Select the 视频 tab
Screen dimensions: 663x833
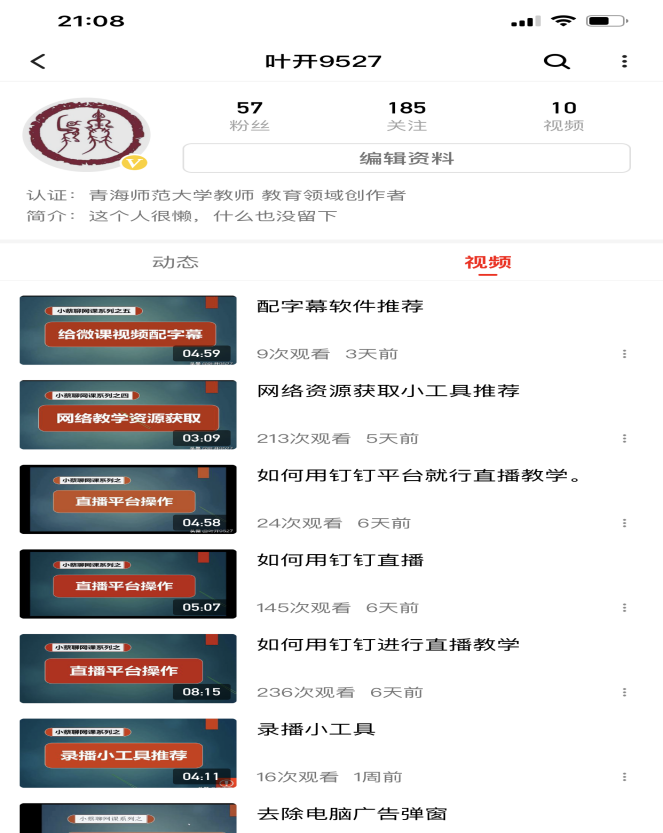pos(488,262)
